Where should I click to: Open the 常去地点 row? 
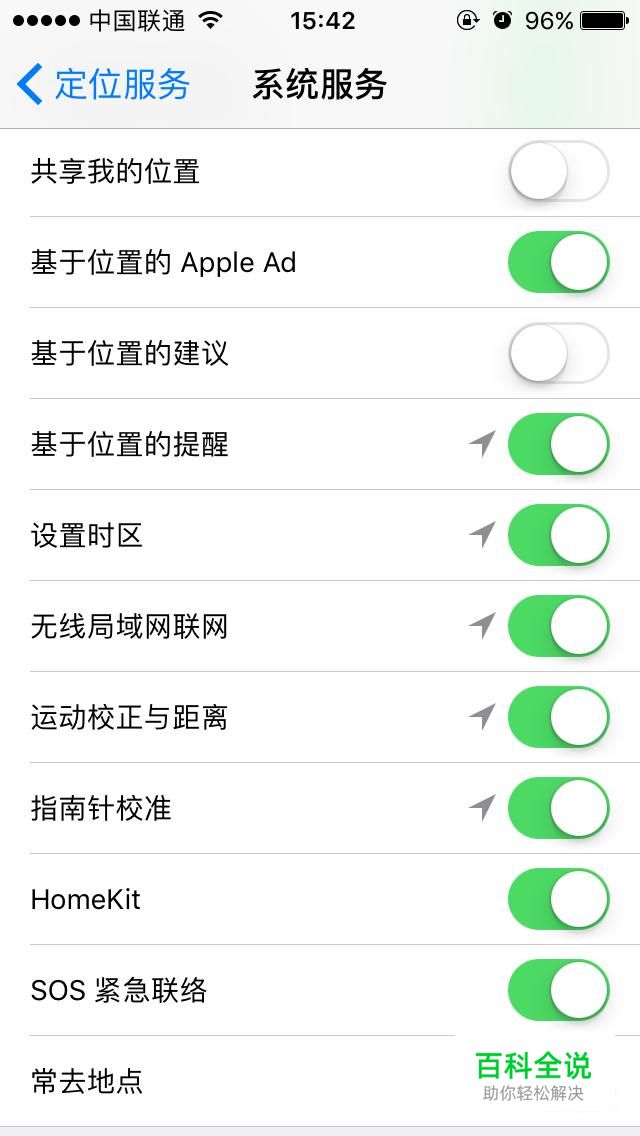click(x=320, y=1081)
